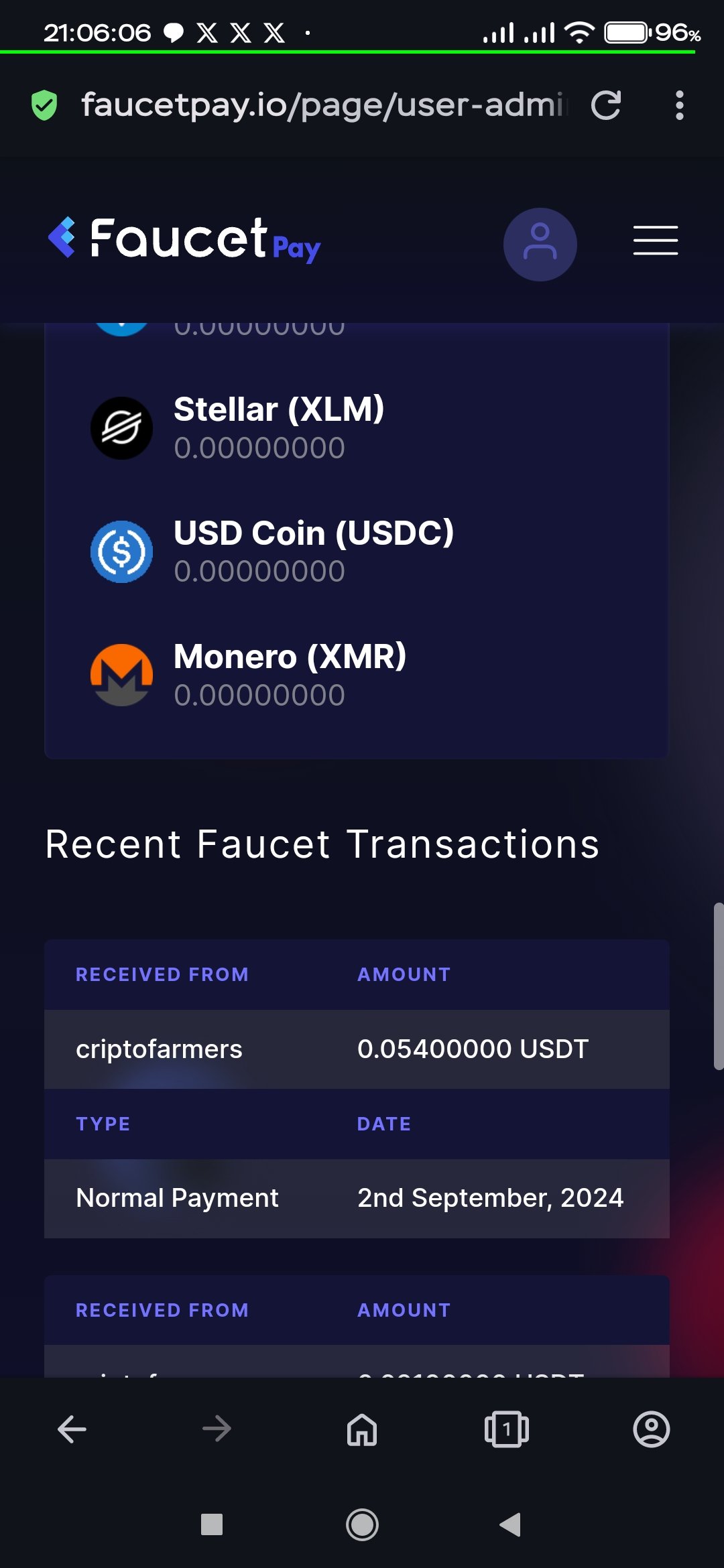
Task: Tap the faucetpay.io address bar
Action: [322, 105]
